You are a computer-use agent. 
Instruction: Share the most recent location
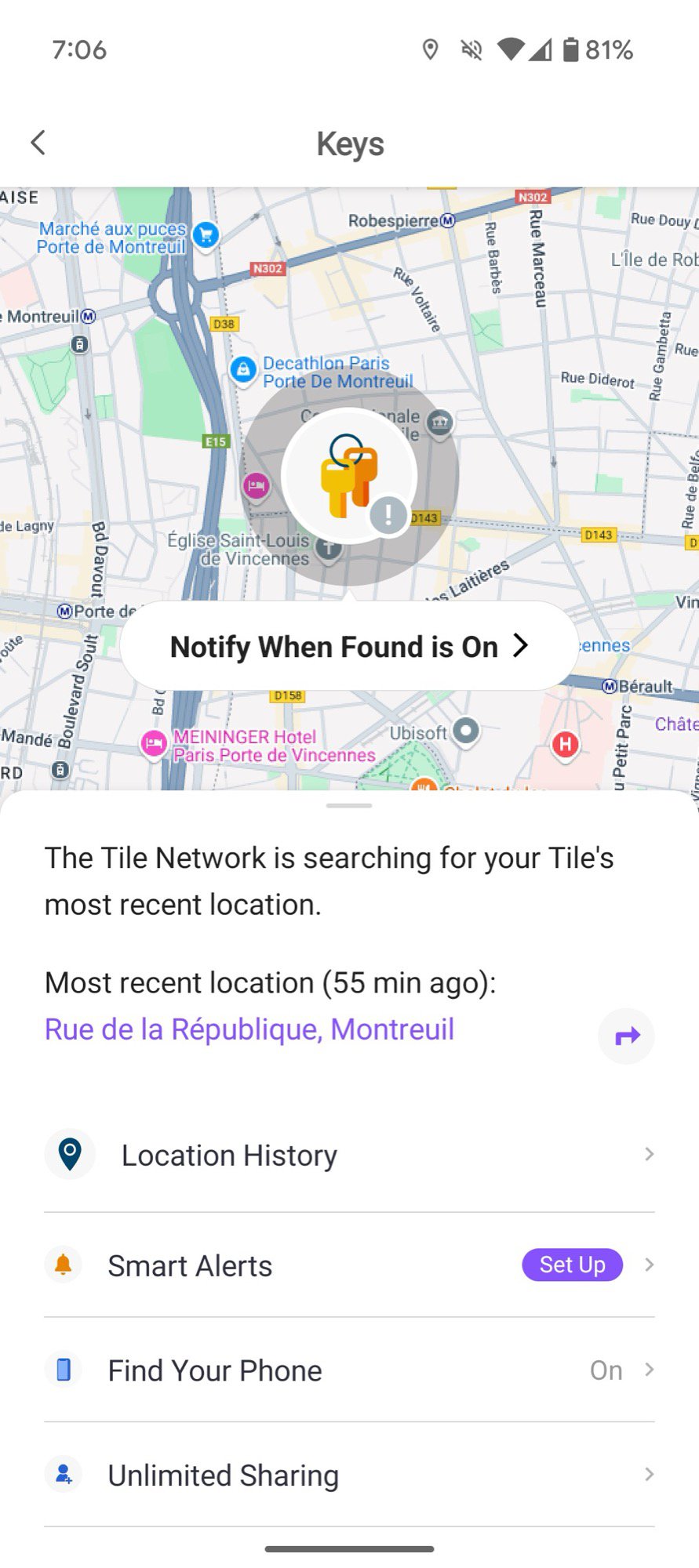626,1036
